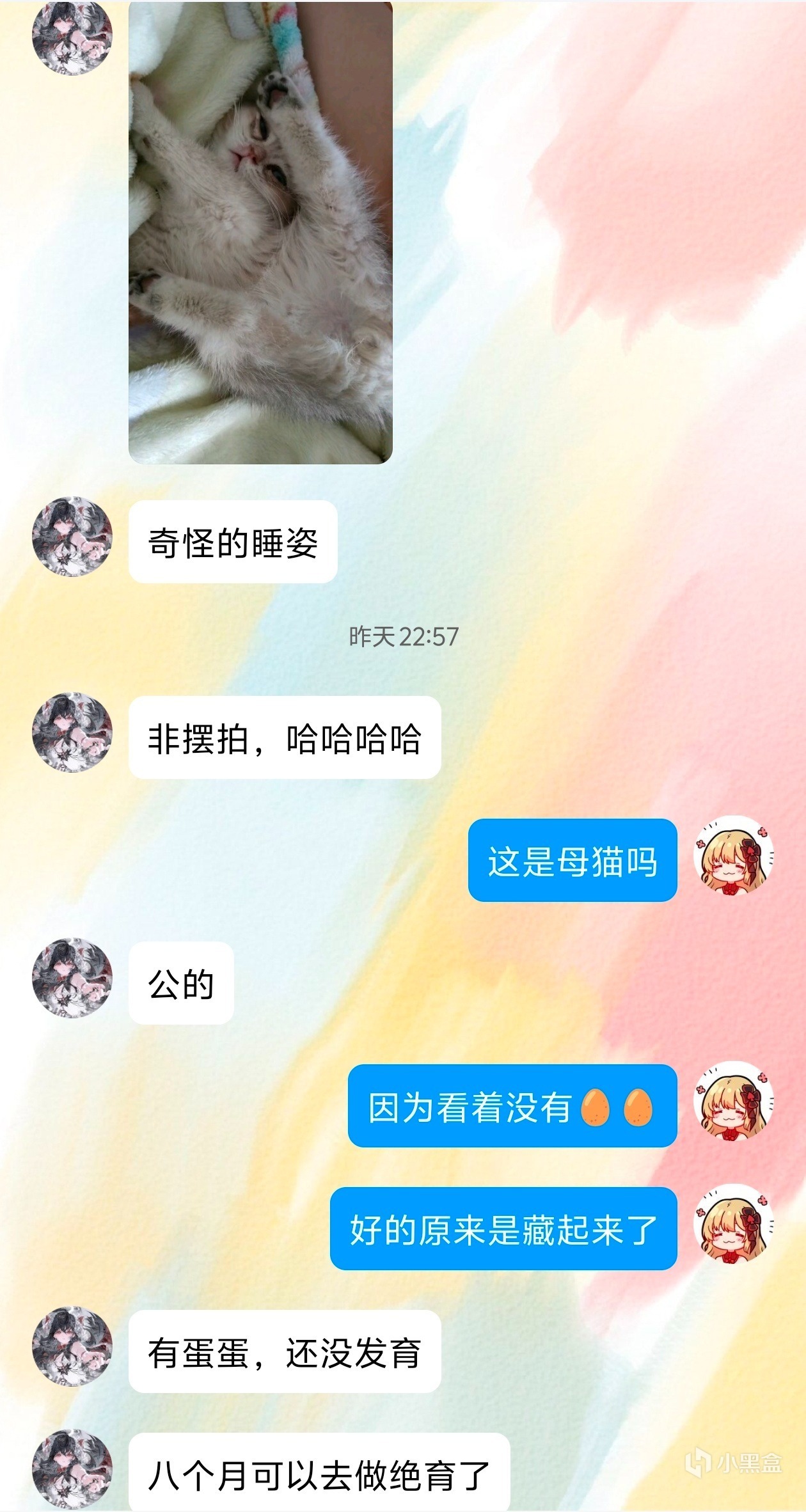Open avatar beside 好的原来是藏起来了
The image size is (806, 1512).
point(734,1224)
